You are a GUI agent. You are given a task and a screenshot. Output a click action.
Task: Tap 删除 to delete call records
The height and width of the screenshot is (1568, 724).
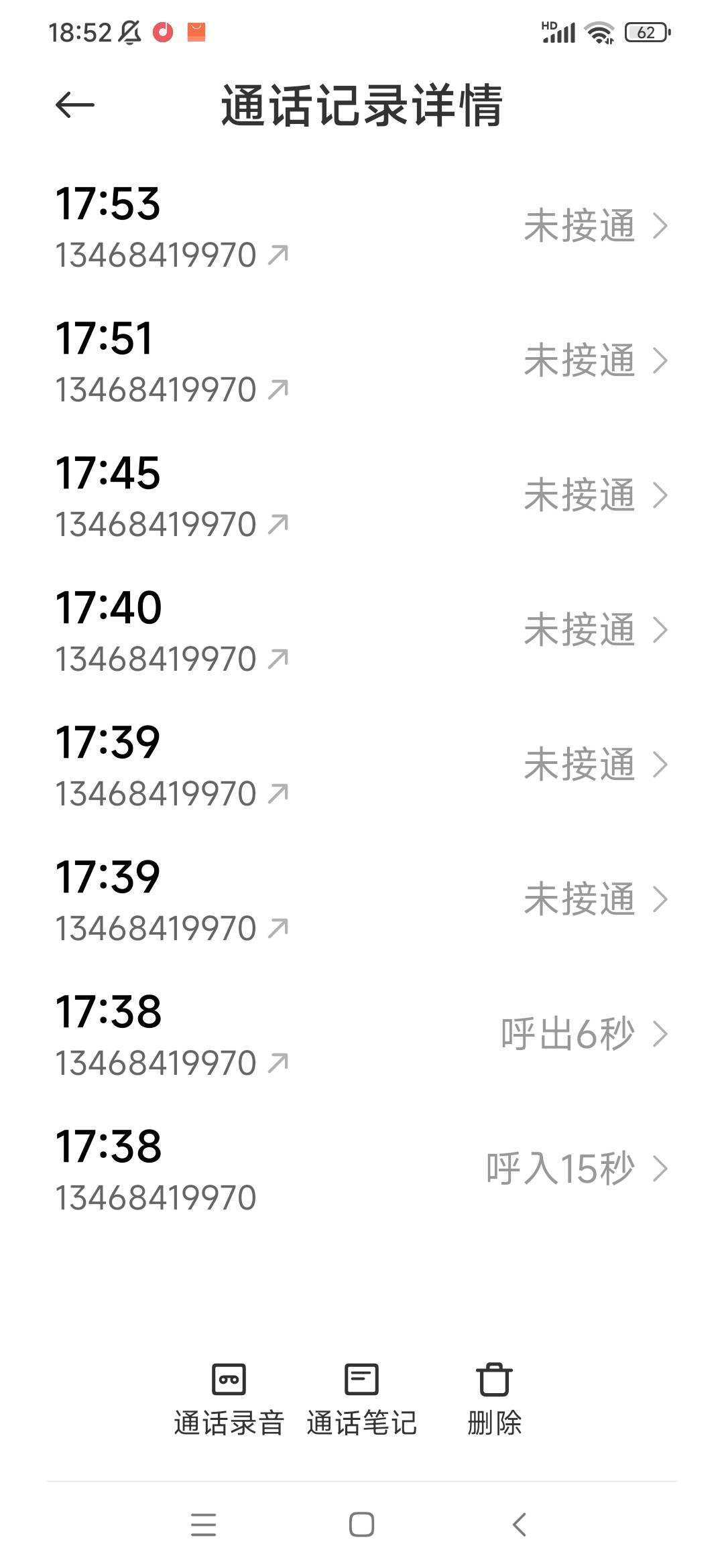coord(494,1399)
